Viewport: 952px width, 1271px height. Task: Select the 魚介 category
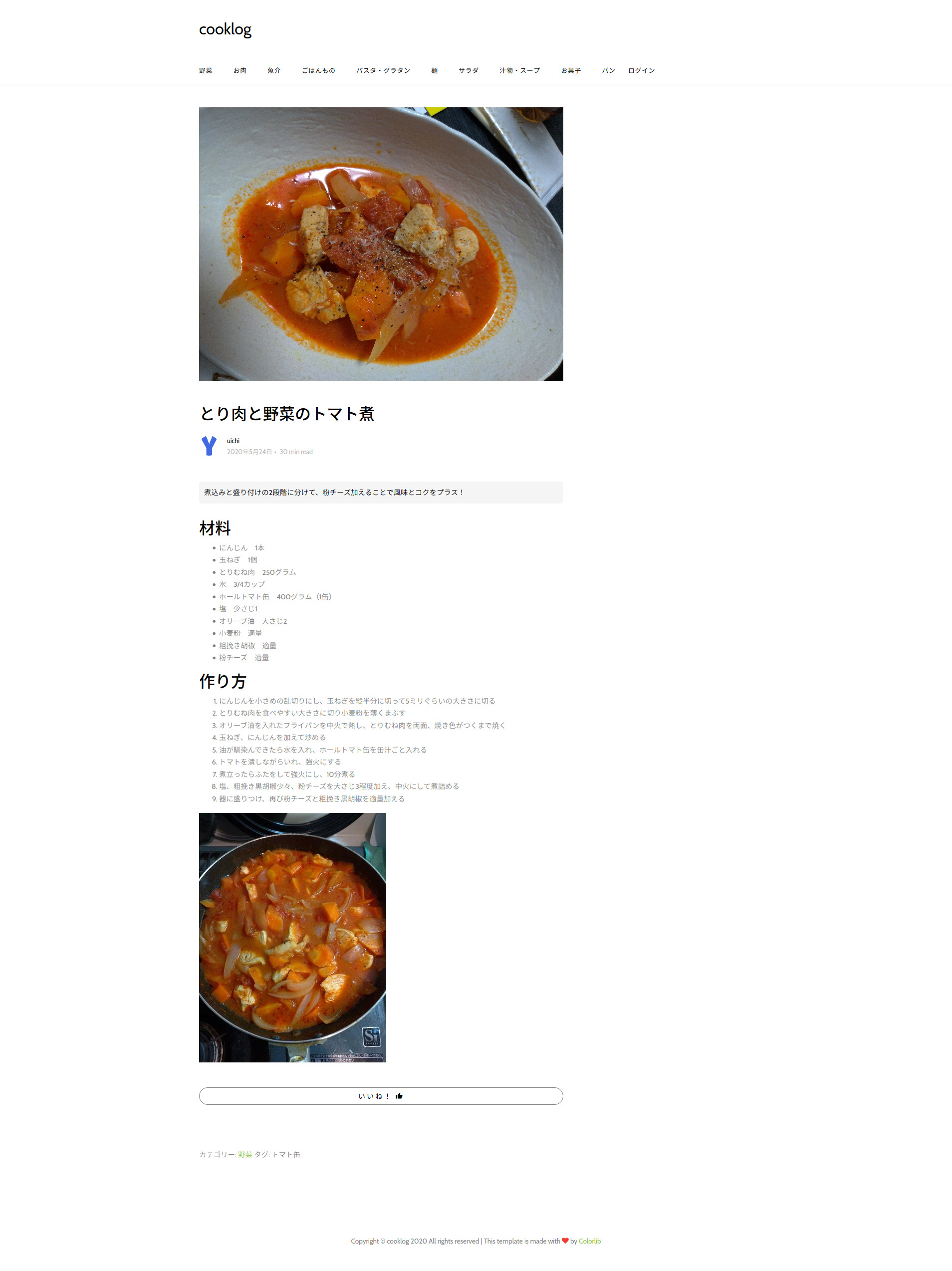click(274, 71)
